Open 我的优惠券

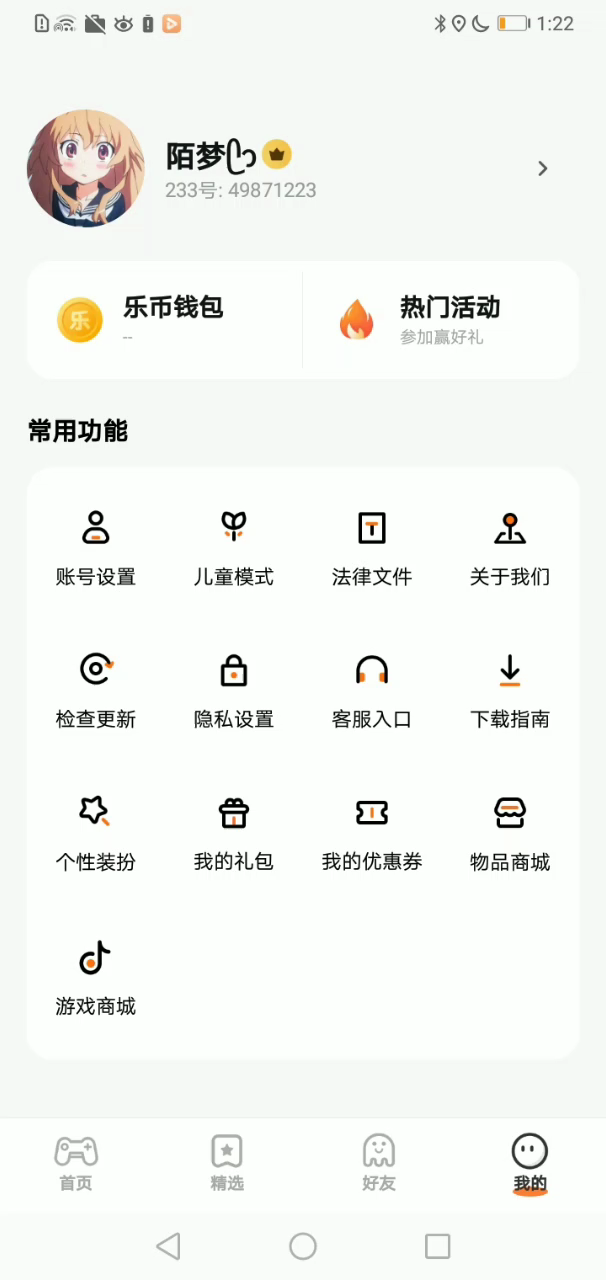coord(371,832)
